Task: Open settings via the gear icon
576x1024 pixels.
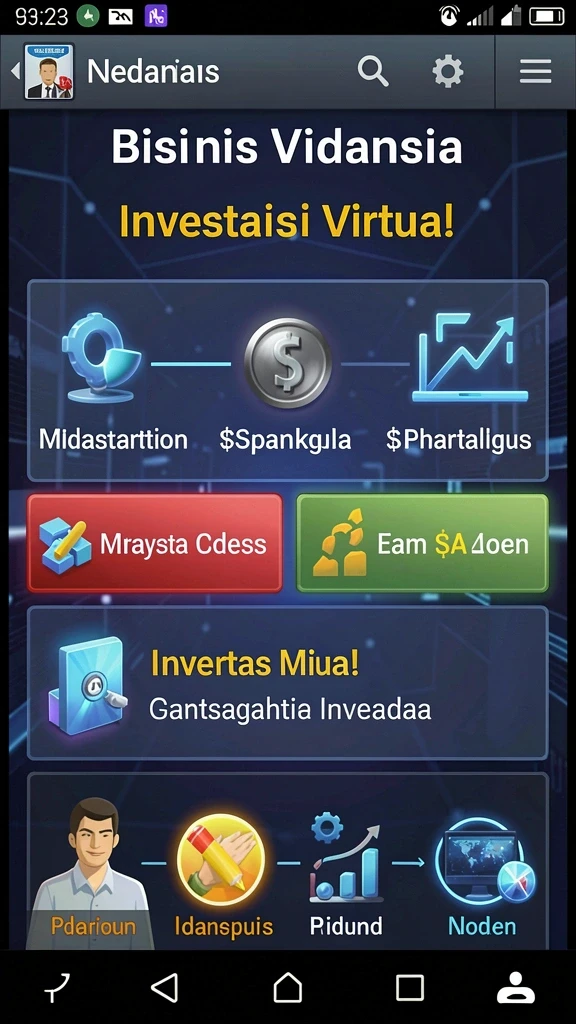Action: [448, 71]
